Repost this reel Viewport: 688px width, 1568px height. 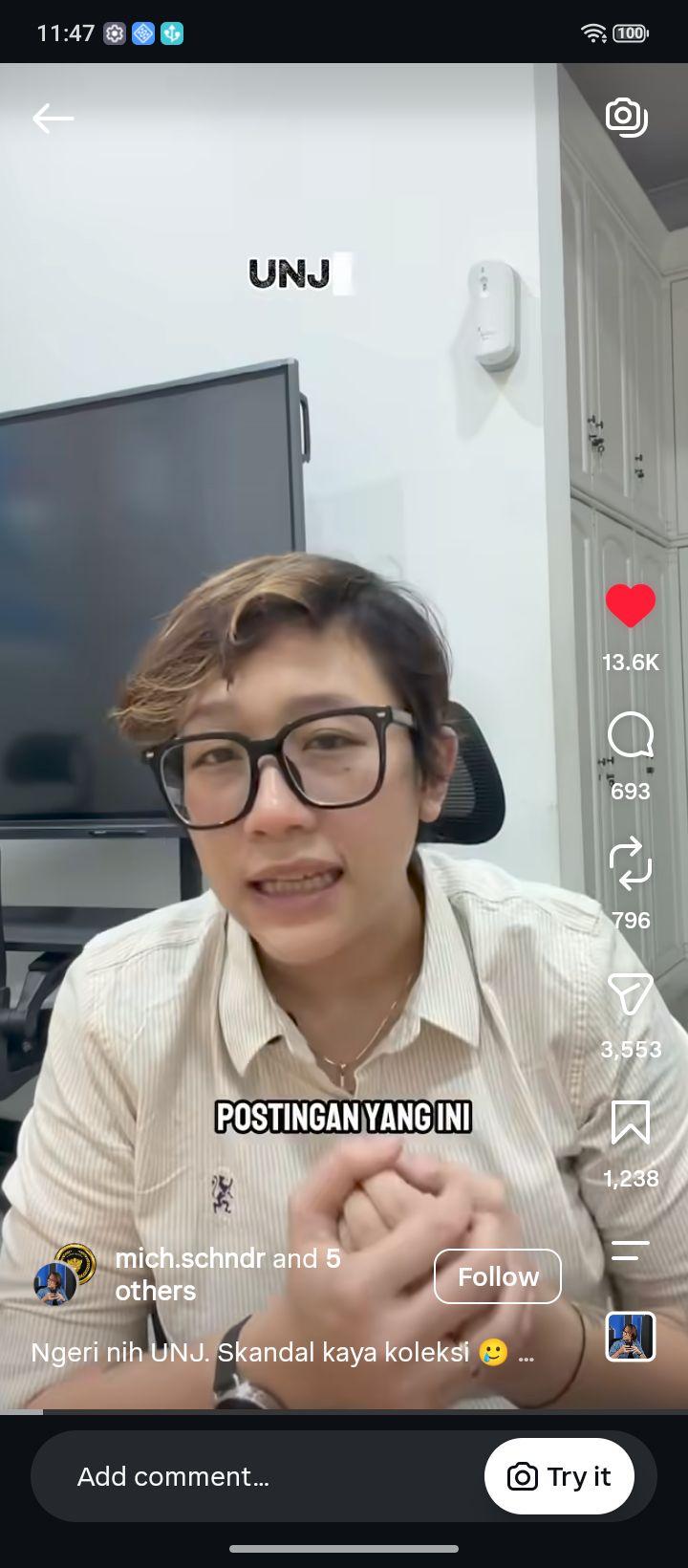click(x=631, y=863)
